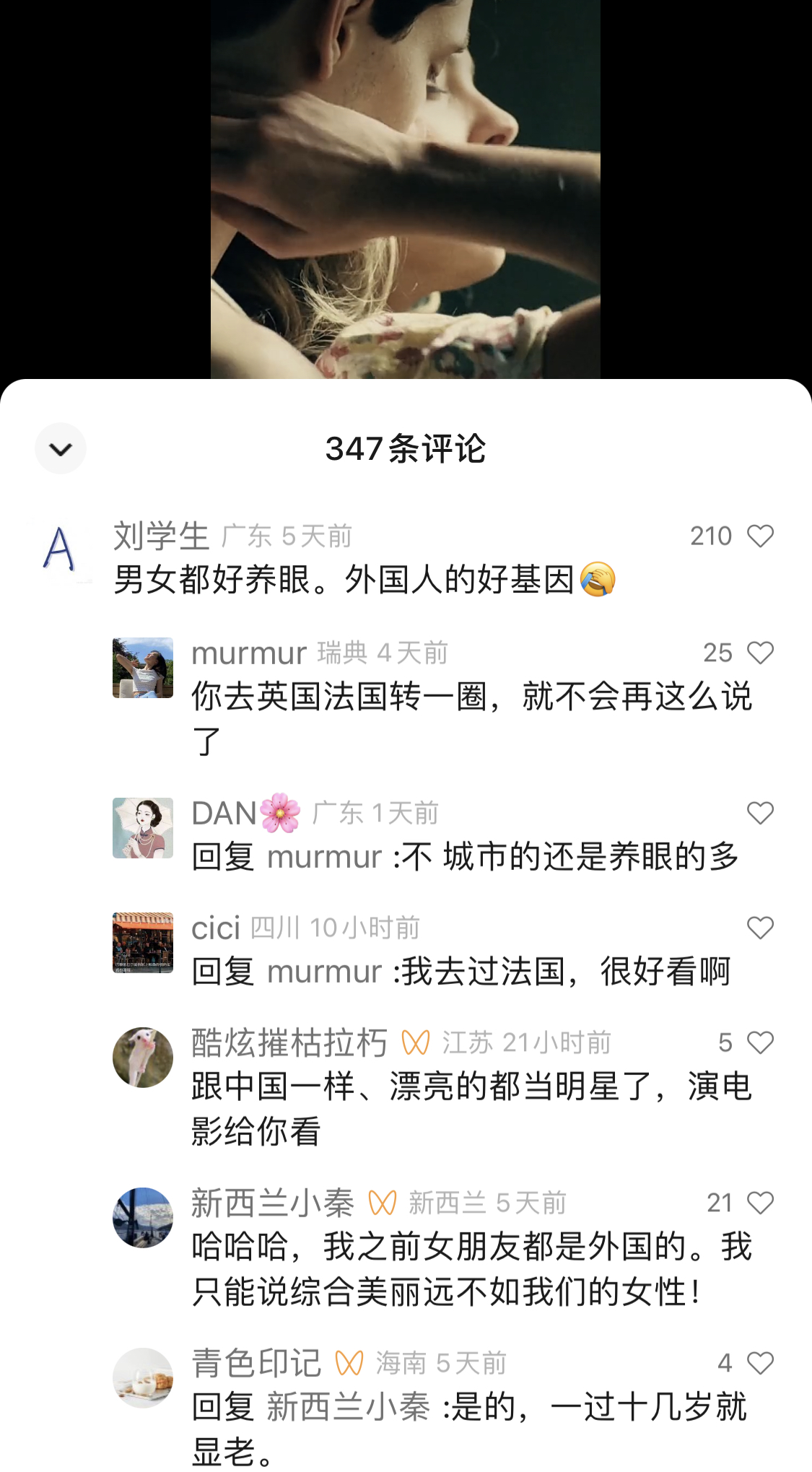The height and width of the screenshot is (1472, 812).
Task: Like 新西兰小秦's comment
Action: coord(760,1203)
